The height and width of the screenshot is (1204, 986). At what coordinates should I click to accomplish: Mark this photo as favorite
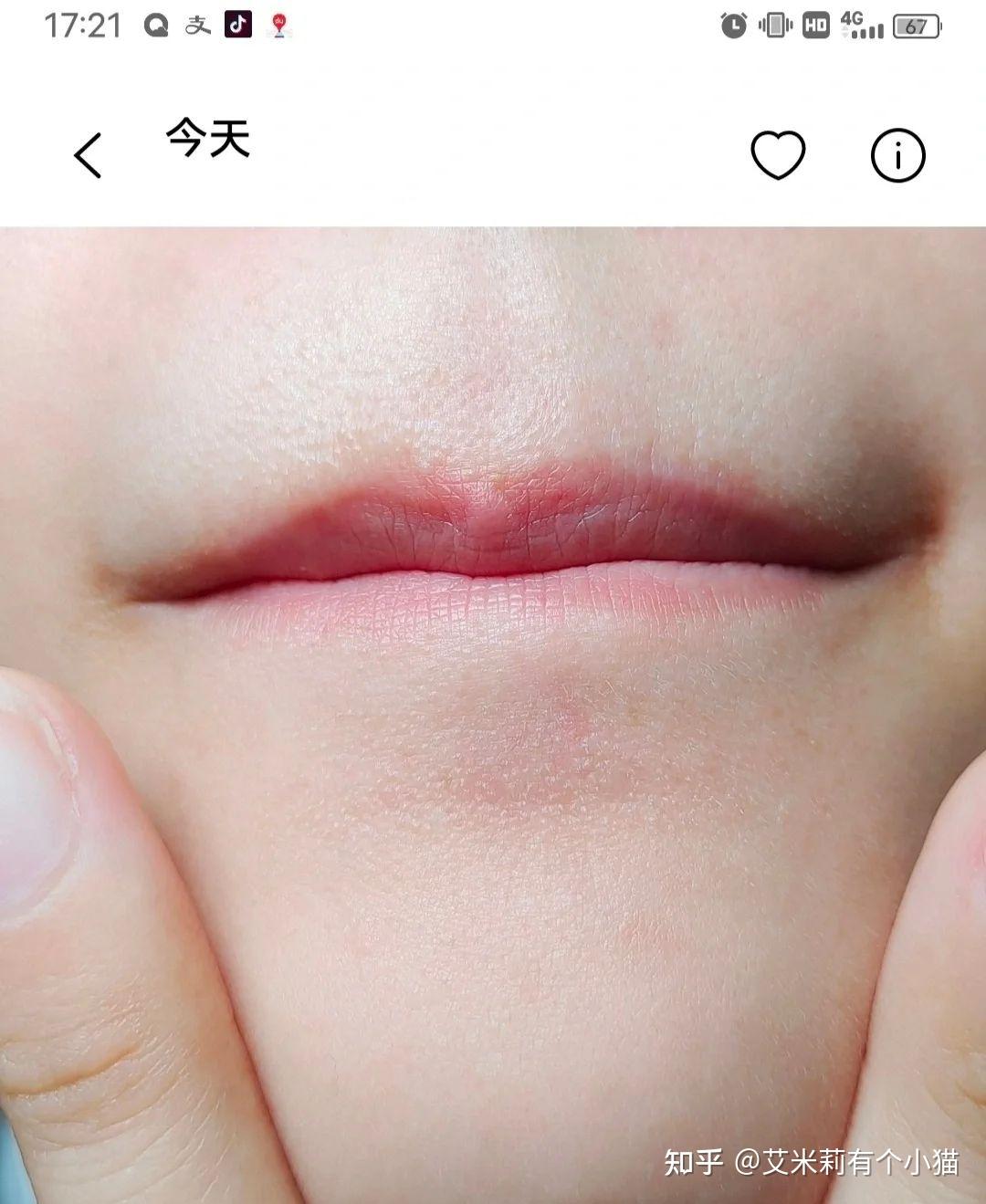tap(778, 154)
